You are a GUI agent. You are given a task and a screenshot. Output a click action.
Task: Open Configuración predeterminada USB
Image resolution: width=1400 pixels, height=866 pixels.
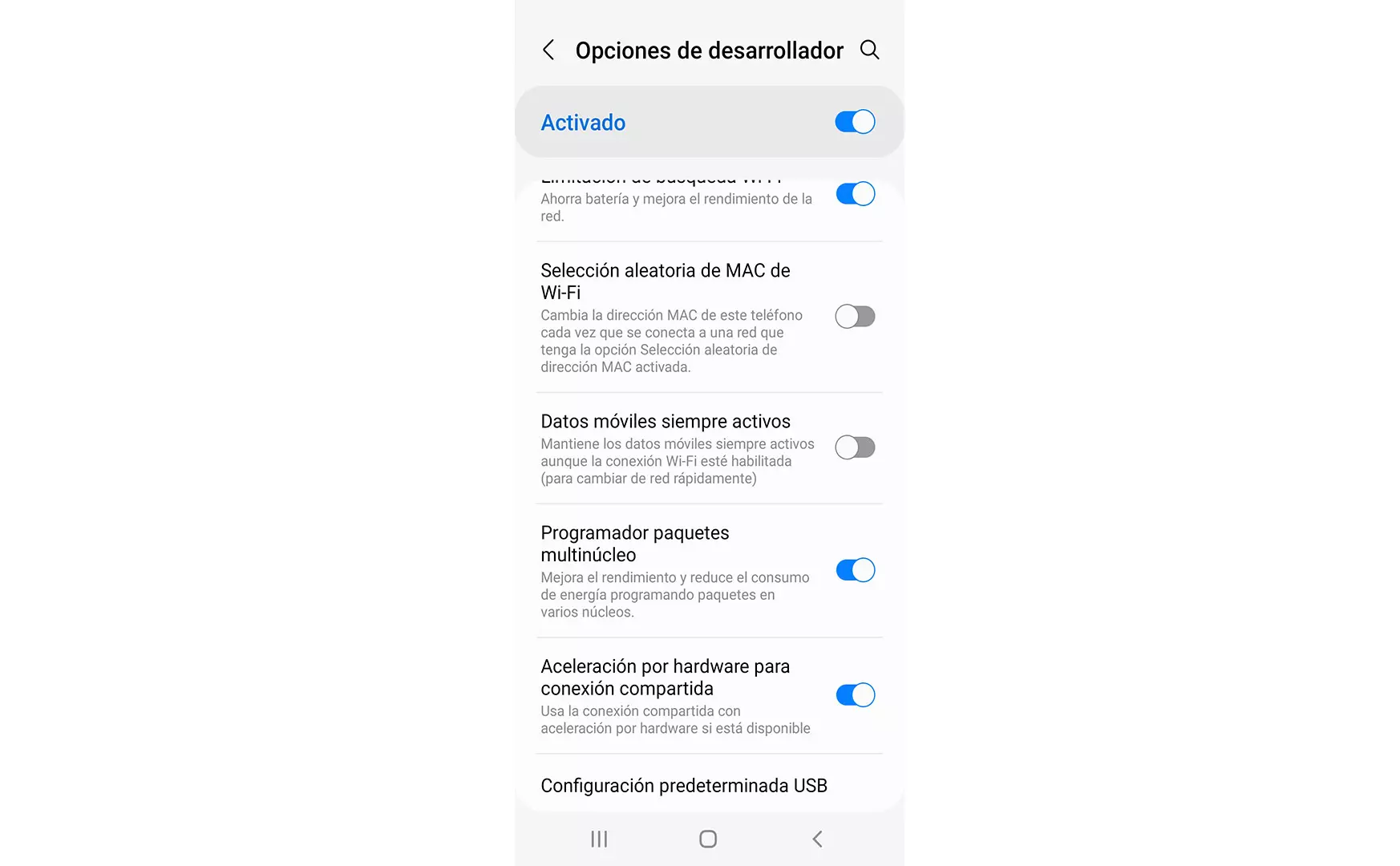click(683, 786)
